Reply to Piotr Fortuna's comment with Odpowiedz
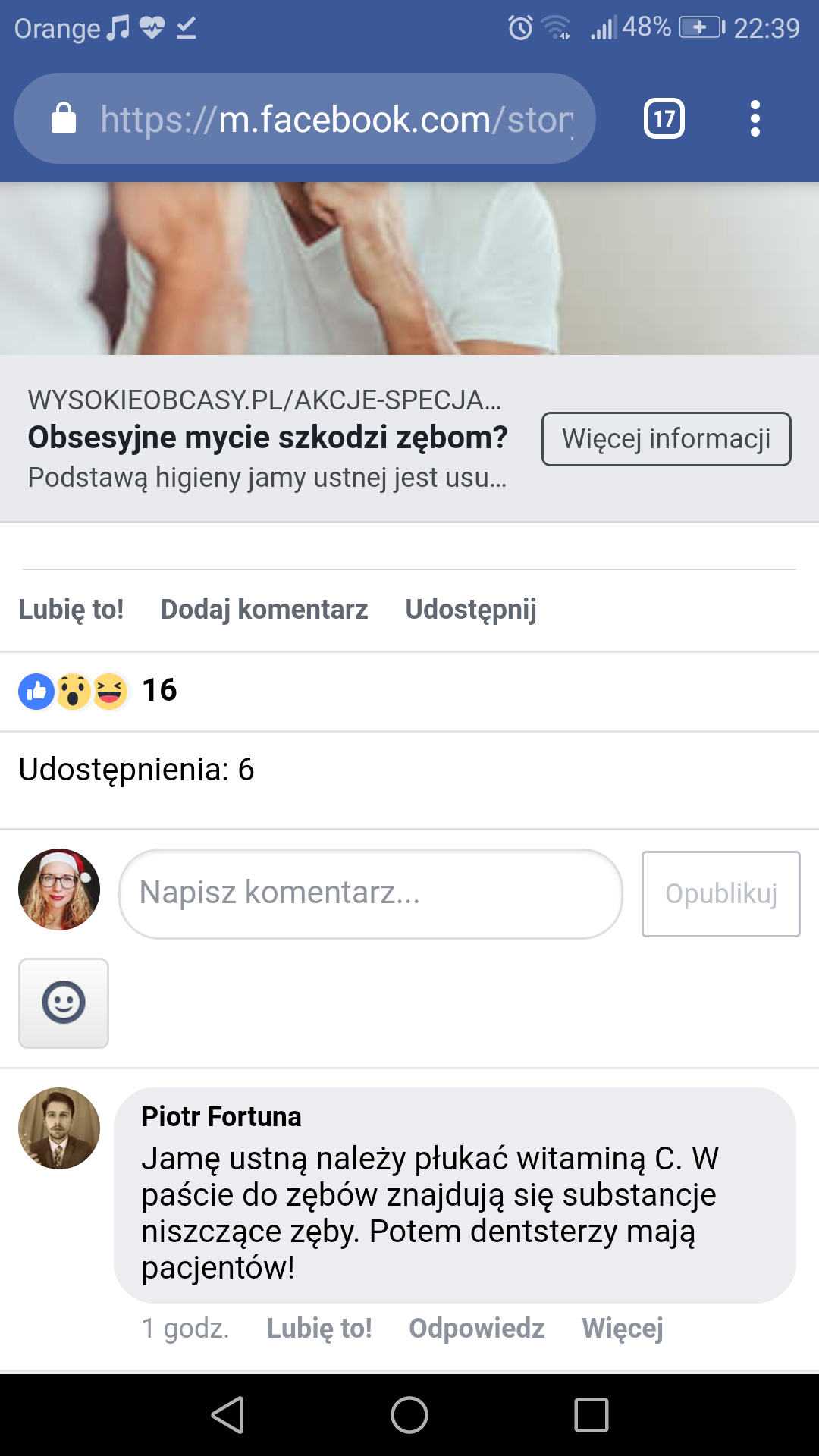 (477, 1329)
